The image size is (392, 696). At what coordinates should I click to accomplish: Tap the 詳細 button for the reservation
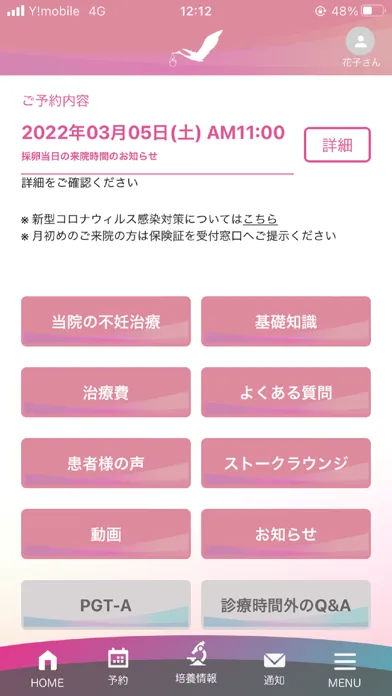coord(337,145)
